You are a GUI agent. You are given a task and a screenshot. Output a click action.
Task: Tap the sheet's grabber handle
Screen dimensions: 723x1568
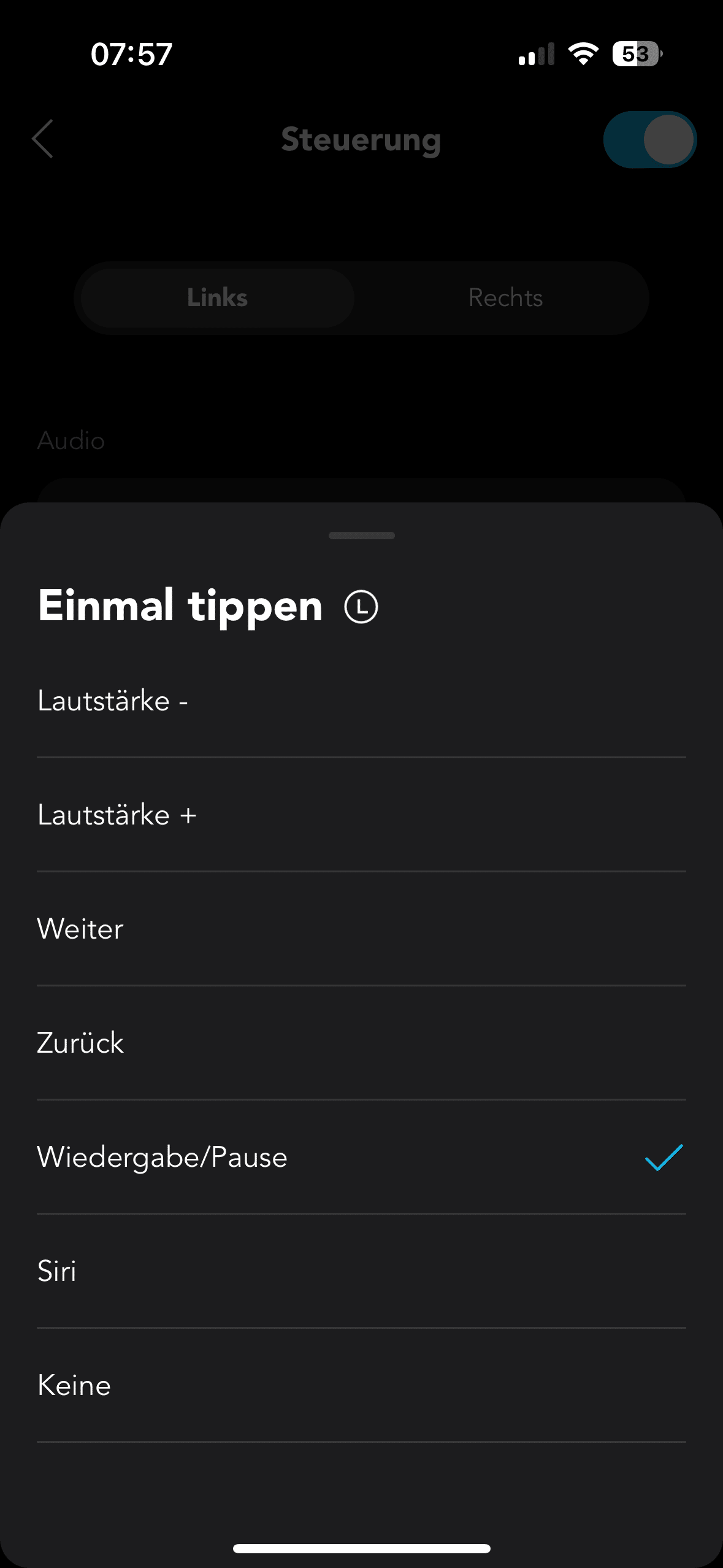point(361,536)
